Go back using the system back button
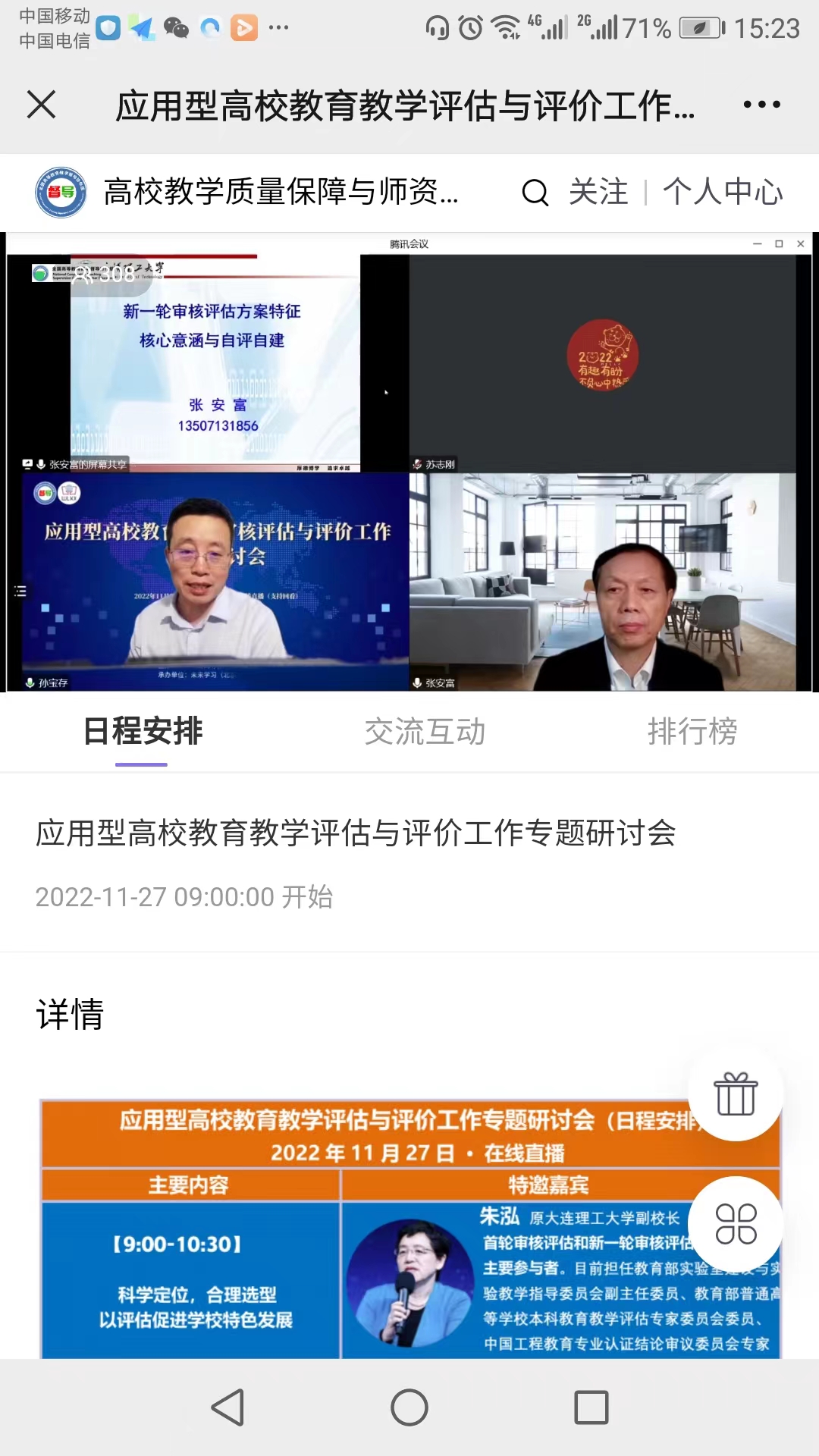819x1456 pixels. [x=227, y=1407]
